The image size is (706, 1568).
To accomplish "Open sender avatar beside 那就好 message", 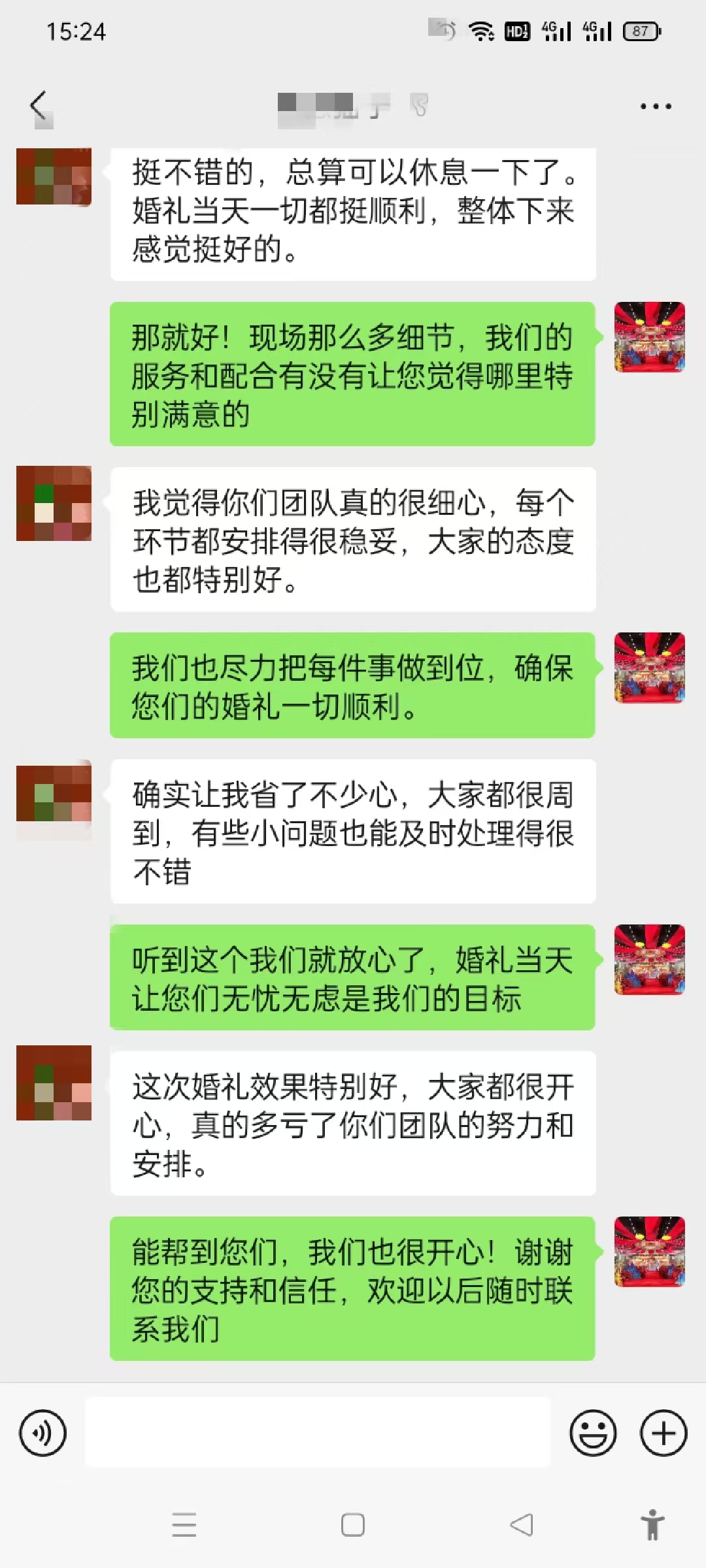I will 650,337.
